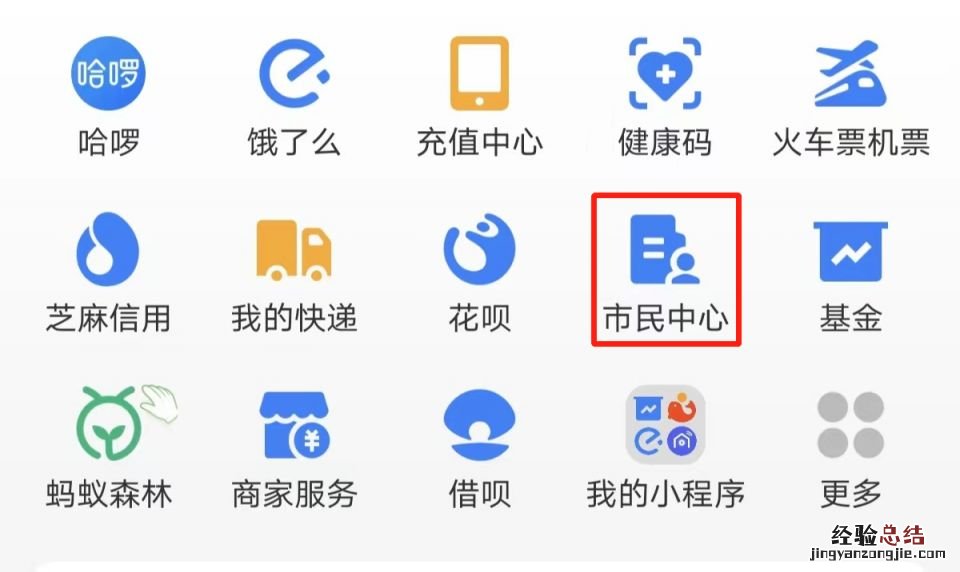Check 芝麻信用 credit score
This screenshot has height=572, width=960.
[x=108, y=250]
